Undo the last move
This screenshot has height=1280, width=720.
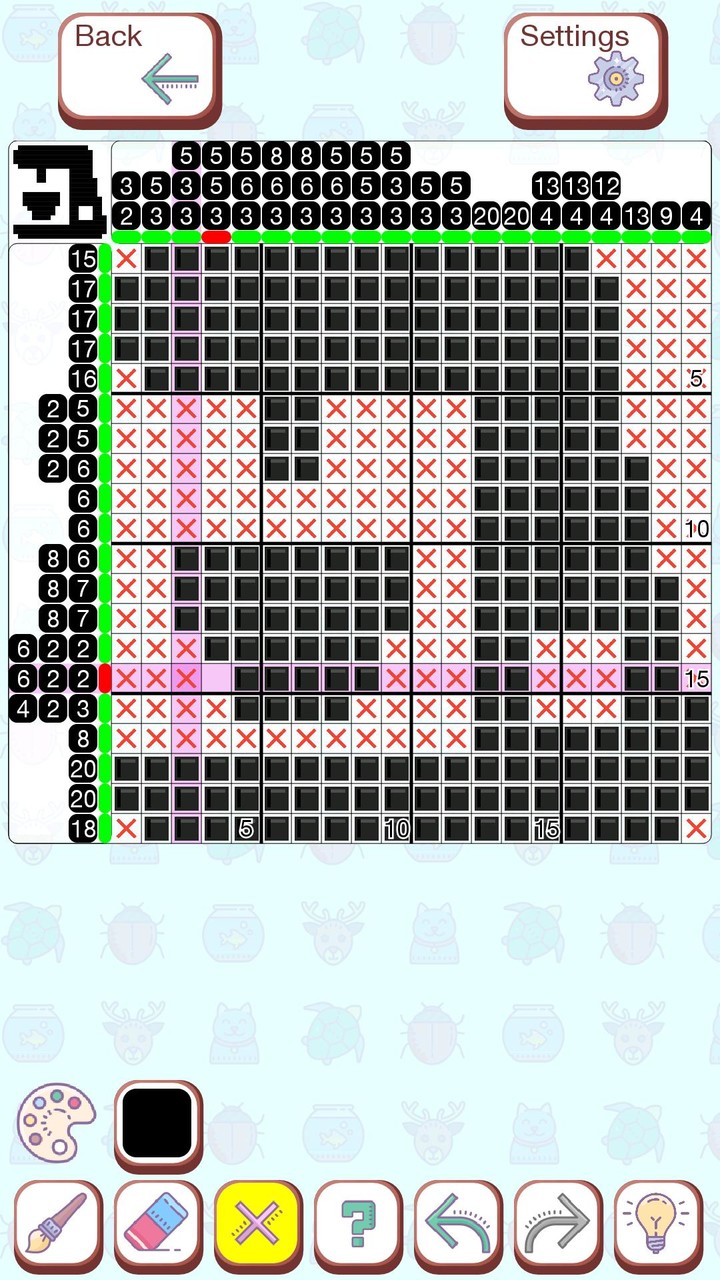pyautogui.click(x=457, y=1221)
